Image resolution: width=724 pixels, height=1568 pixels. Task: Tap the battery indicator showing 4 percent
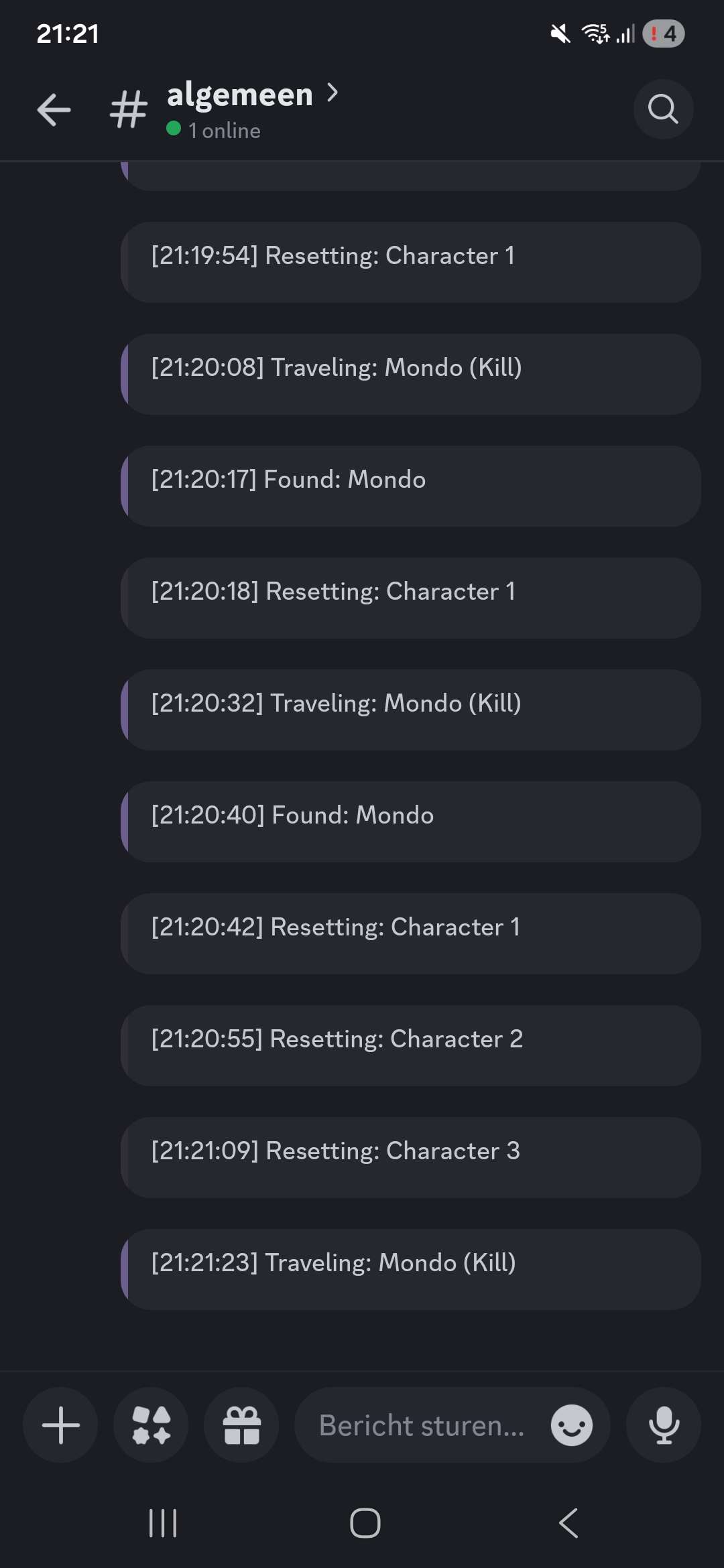coord(662,34)
